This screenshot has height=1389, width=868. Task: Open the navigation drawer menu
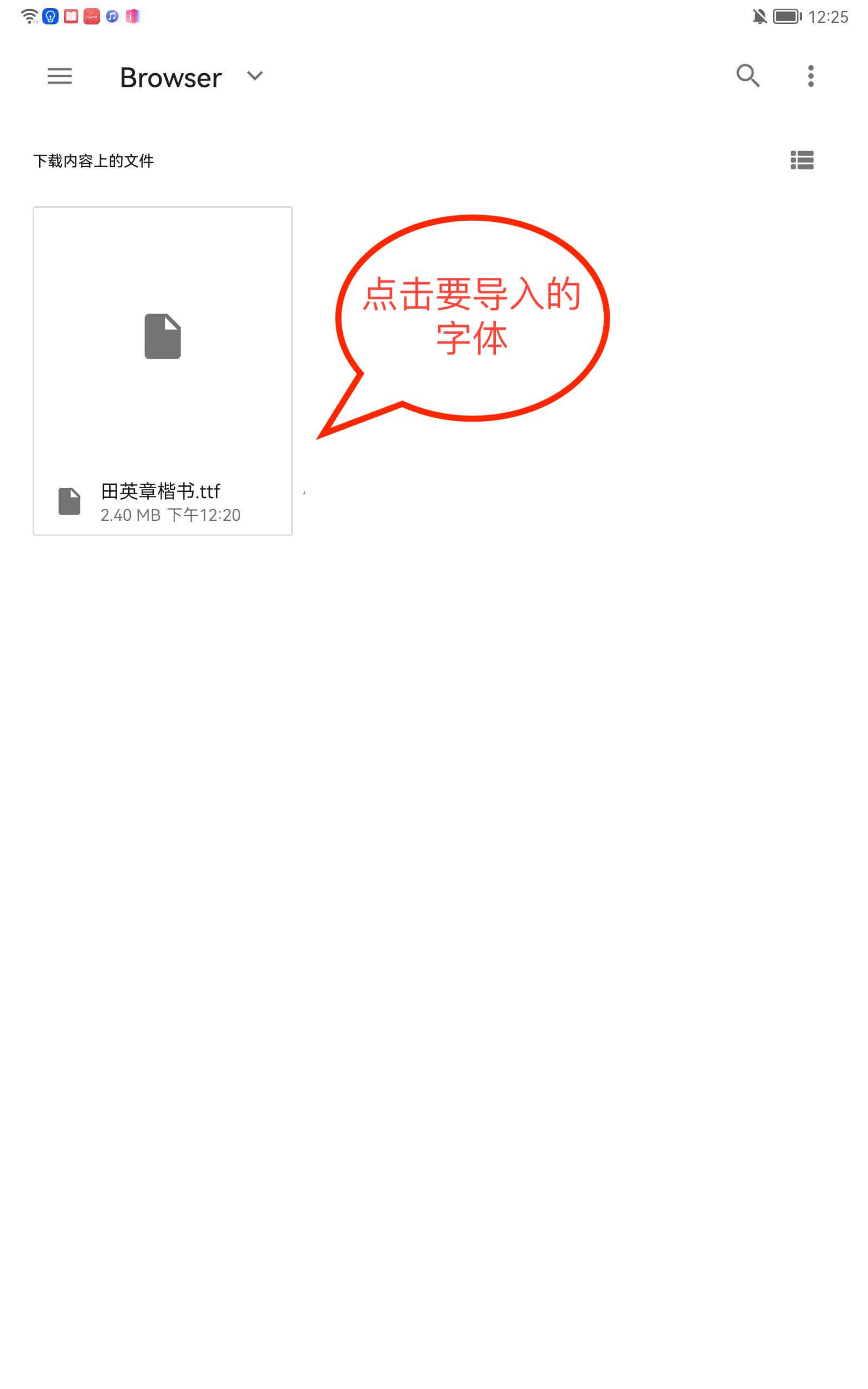(x=60, y=76)
